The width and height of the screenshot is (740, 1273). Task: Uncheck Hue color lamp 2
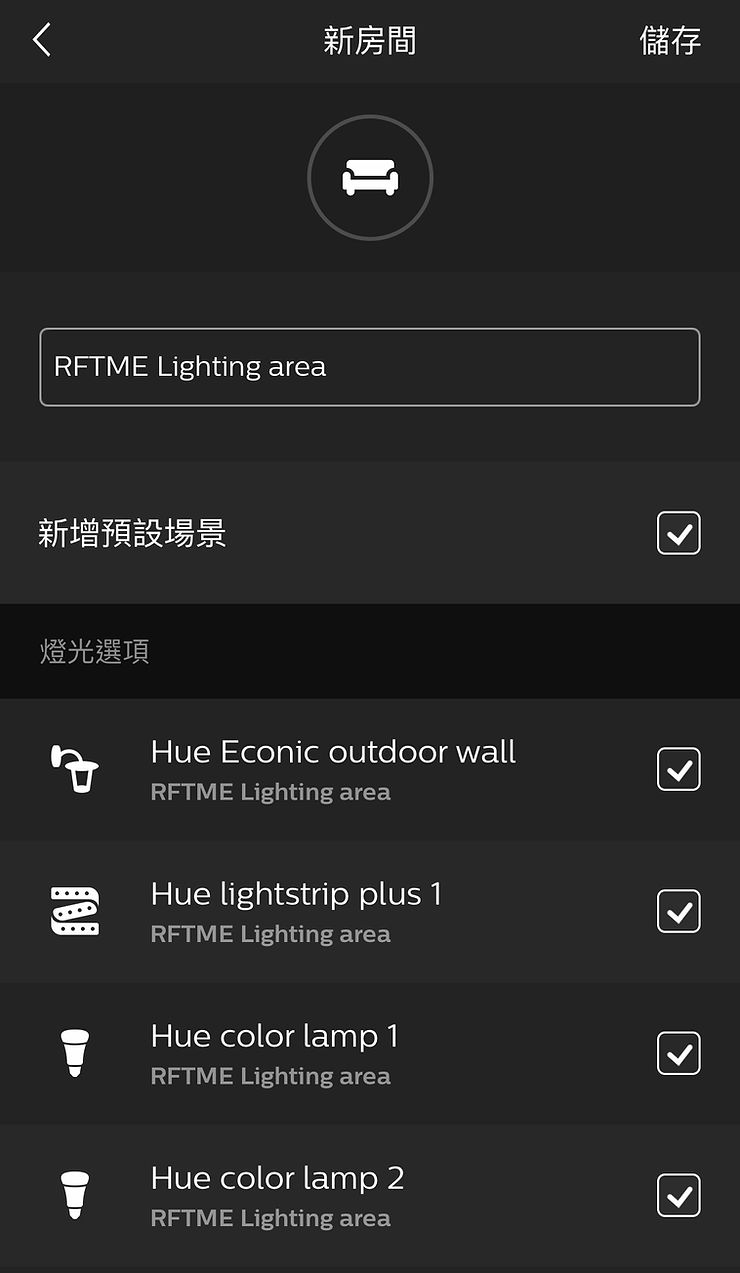click(x=679, y=1195)
